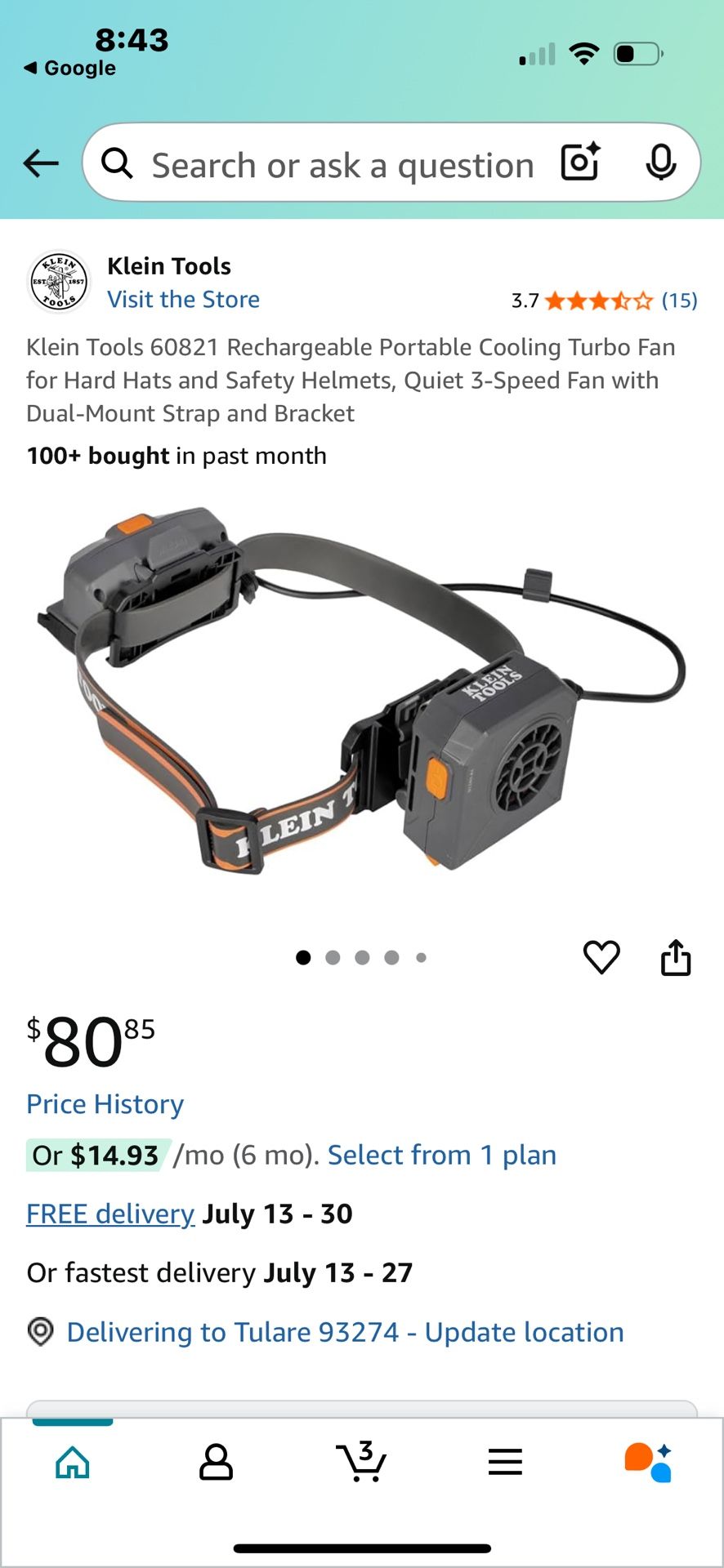Return to Google app
The image size is (724, 1568).
(70, 68)
